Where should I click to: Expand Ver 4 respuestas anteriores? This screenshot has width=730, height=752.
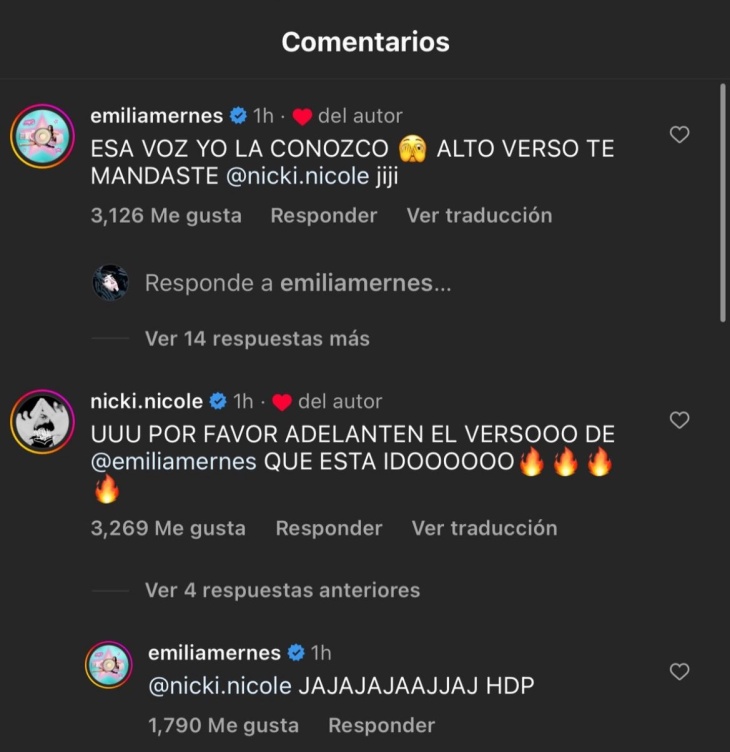[282, 590]
